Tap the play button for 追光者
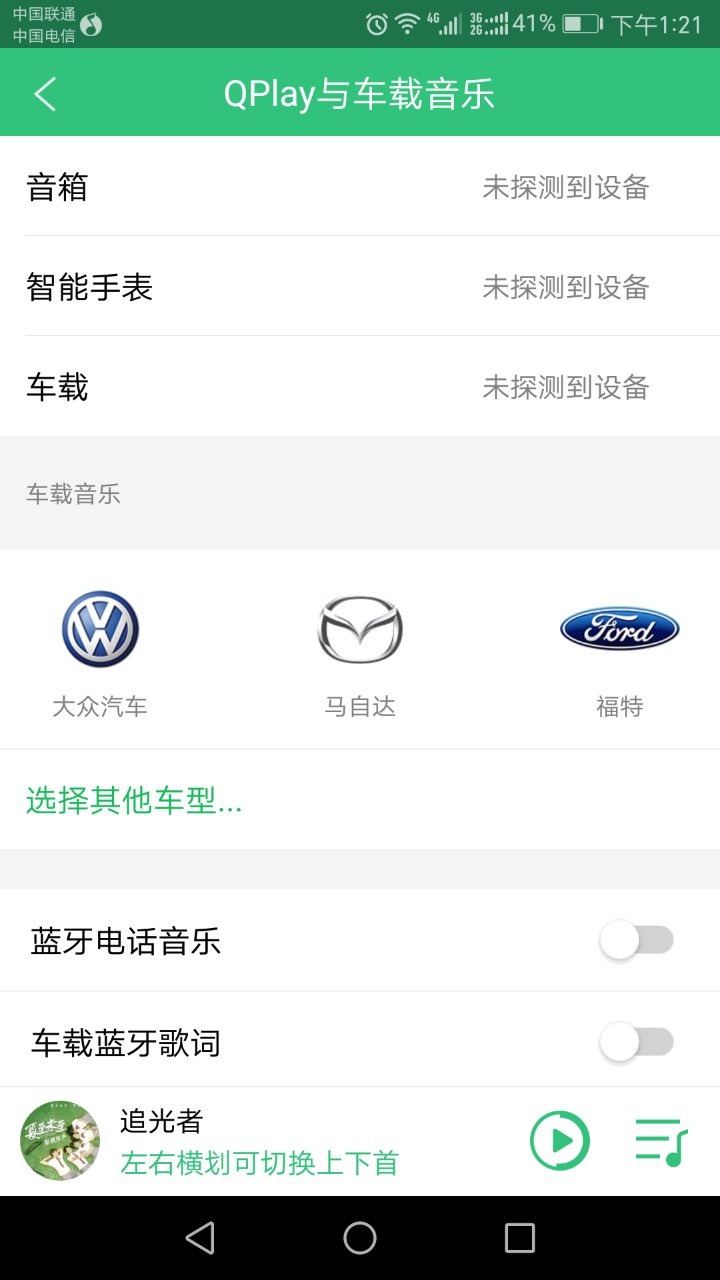This screenshot has height=1280, width=720. click(559, 1140)
